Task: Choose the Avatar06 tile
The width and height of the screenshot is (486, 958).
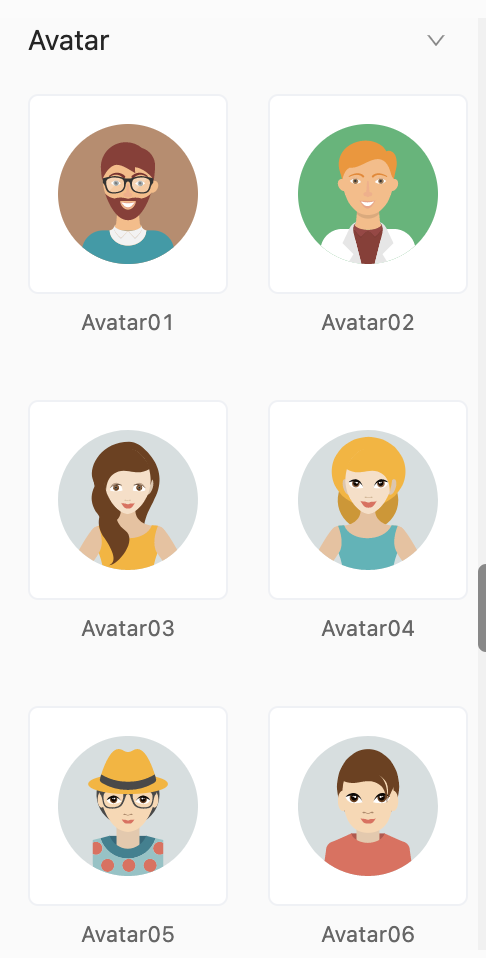Action: [x=368, y=806]
